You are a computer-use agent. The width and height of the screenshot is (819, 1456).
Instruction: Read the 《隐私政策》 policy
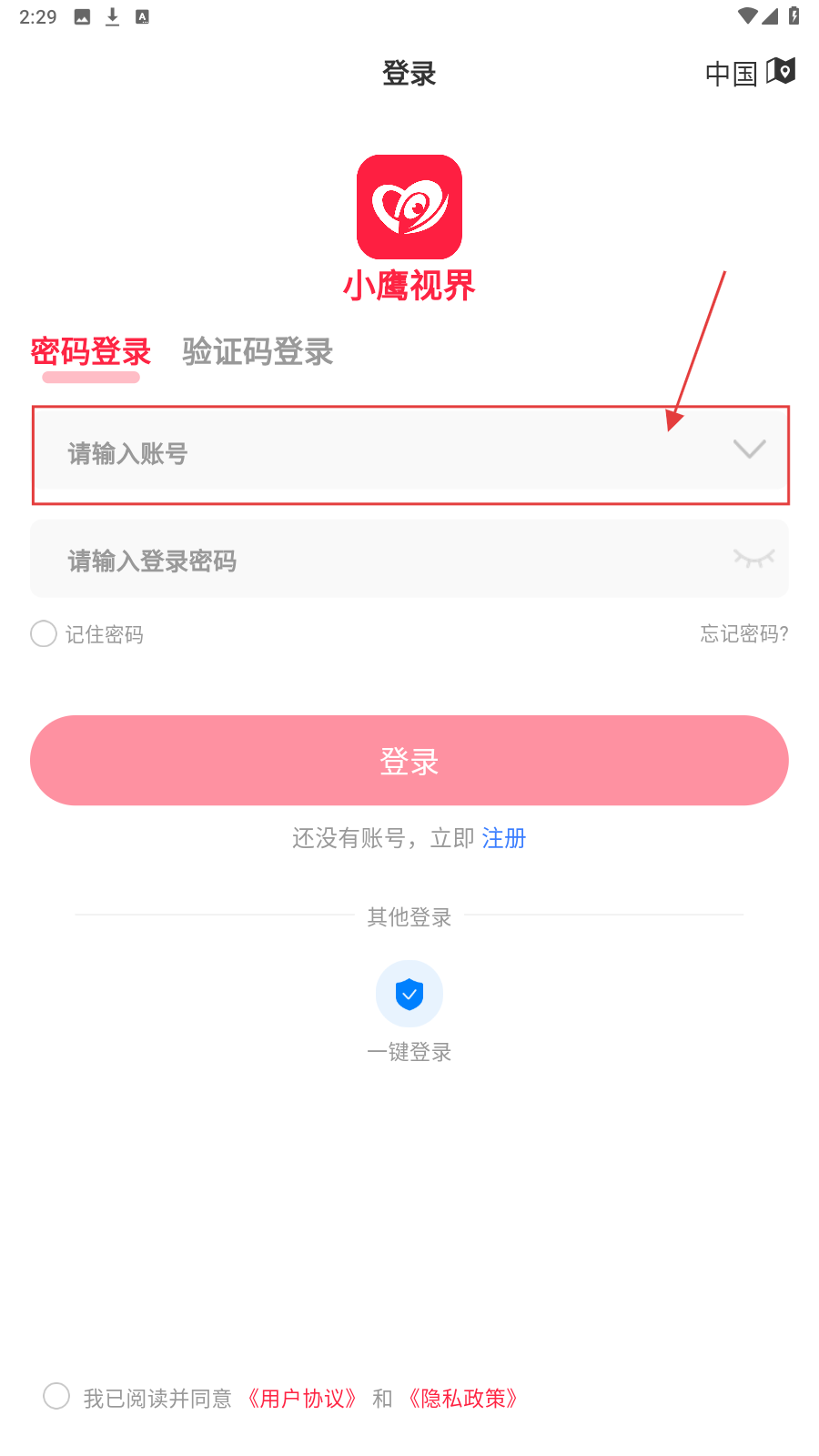tap(463, 1398)
